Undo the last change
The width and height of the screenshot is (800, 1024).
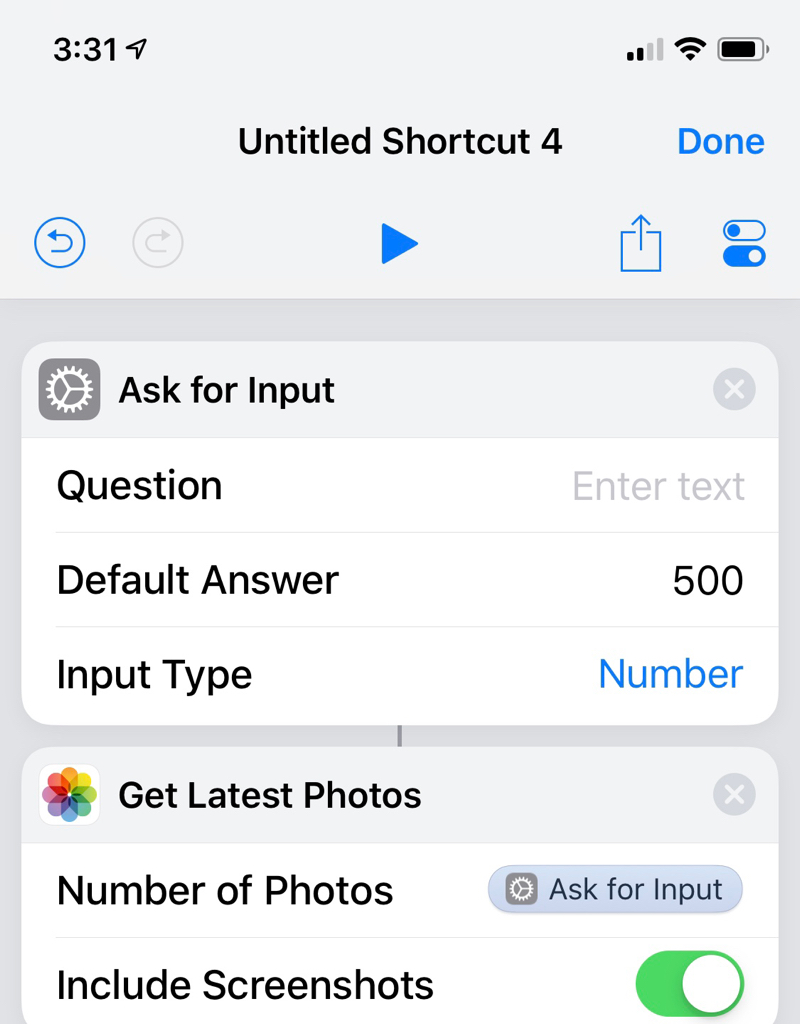click(59, 243)
